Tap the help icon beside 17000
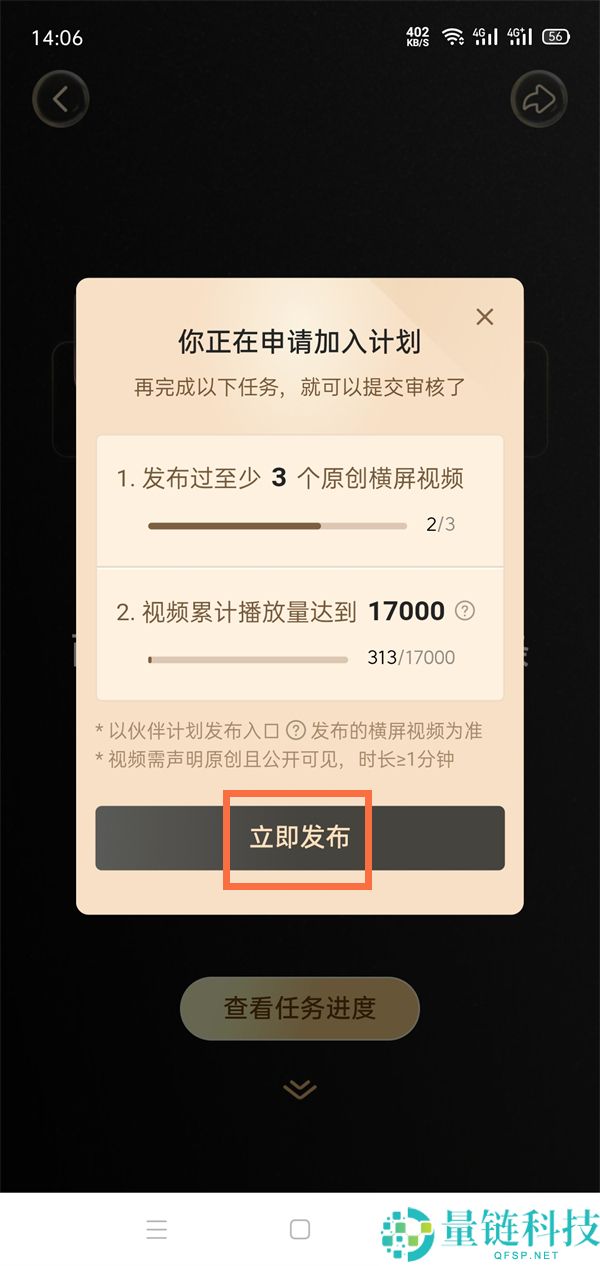600x1266 pixels. click(x=464, y=611)
